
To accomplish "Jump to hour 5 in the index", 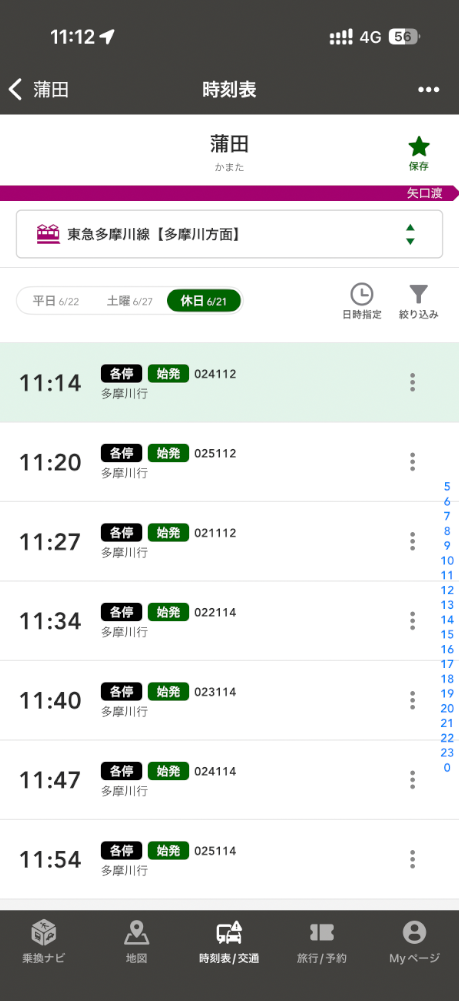I will click(x=448, y=486).
